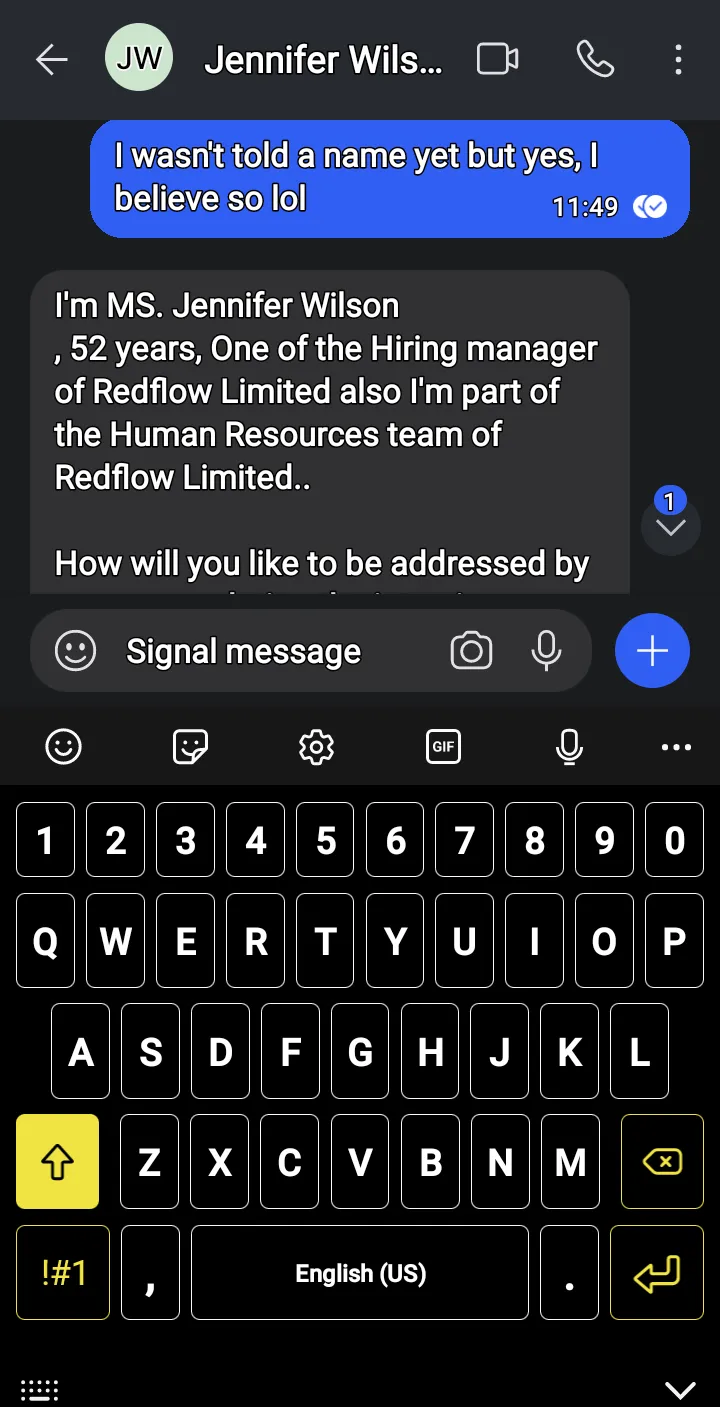Start a video call with Jennifer Wilson
Viewport: 720px width, 1407px height.
point(497,60)
